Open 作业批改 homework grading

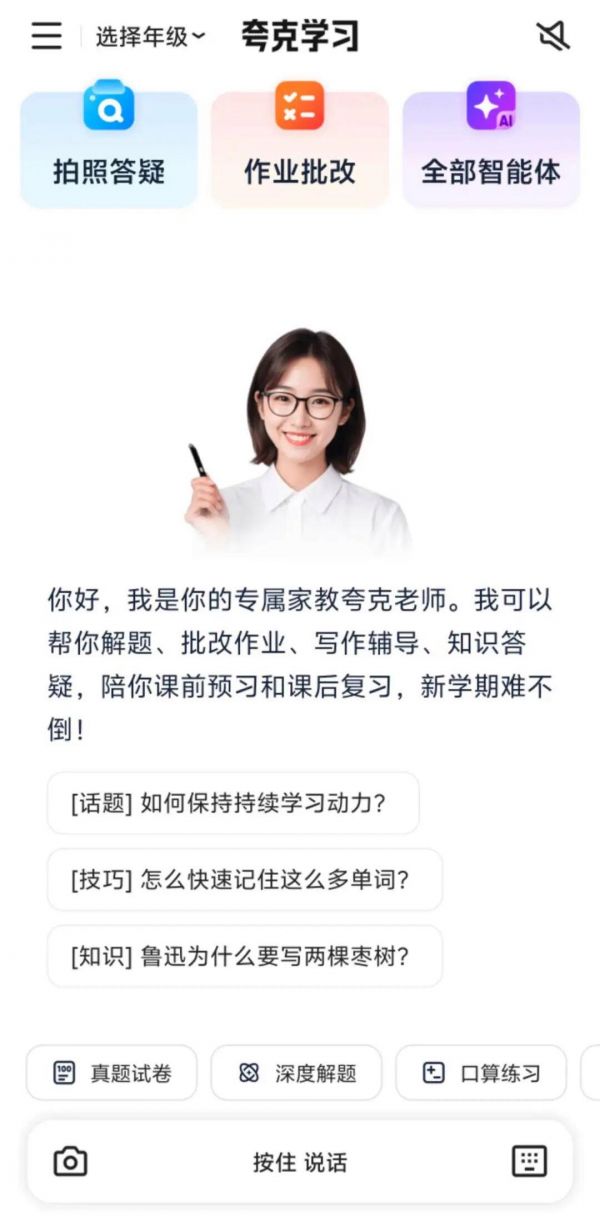click(300, 148)
